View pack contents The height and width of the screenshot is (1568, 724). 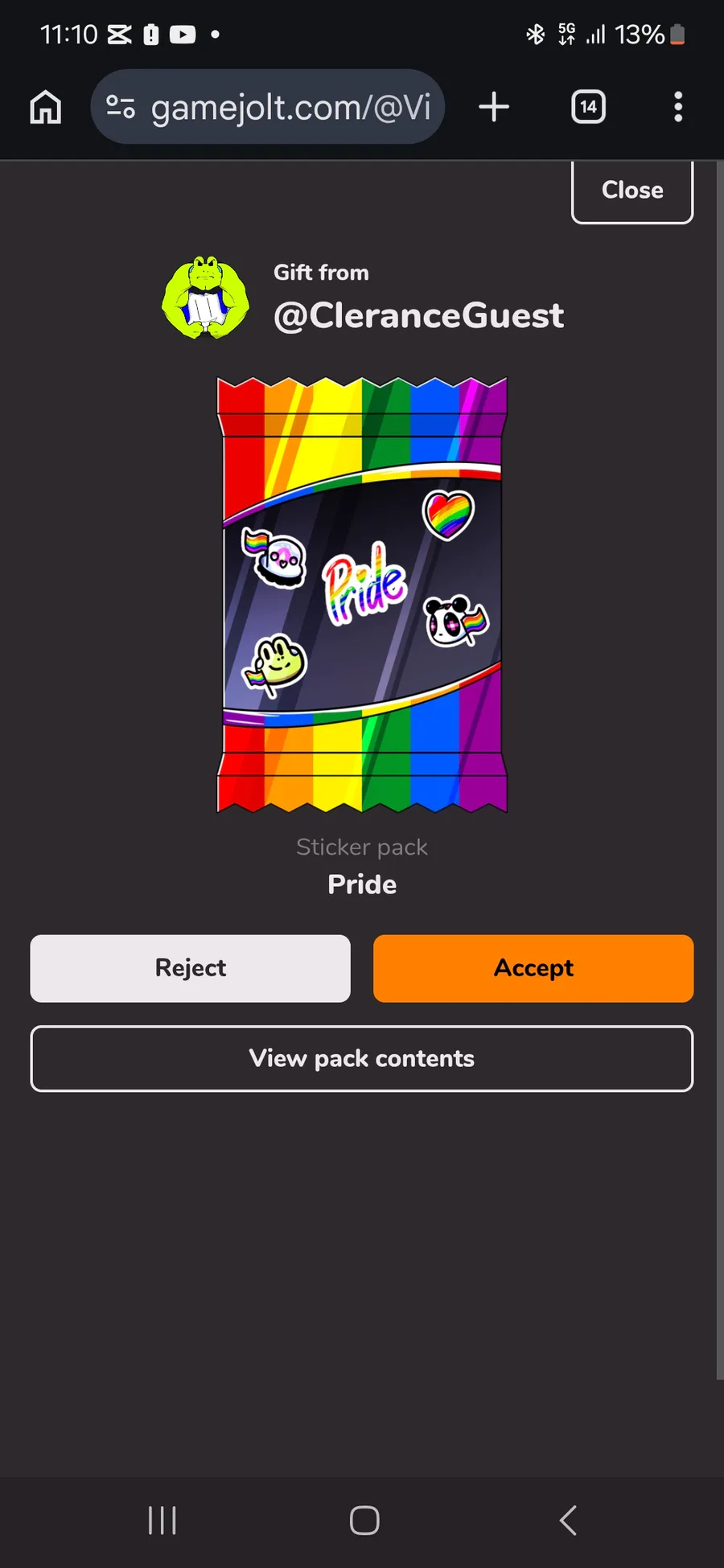pyautogui.click(x=361, y=1058)
